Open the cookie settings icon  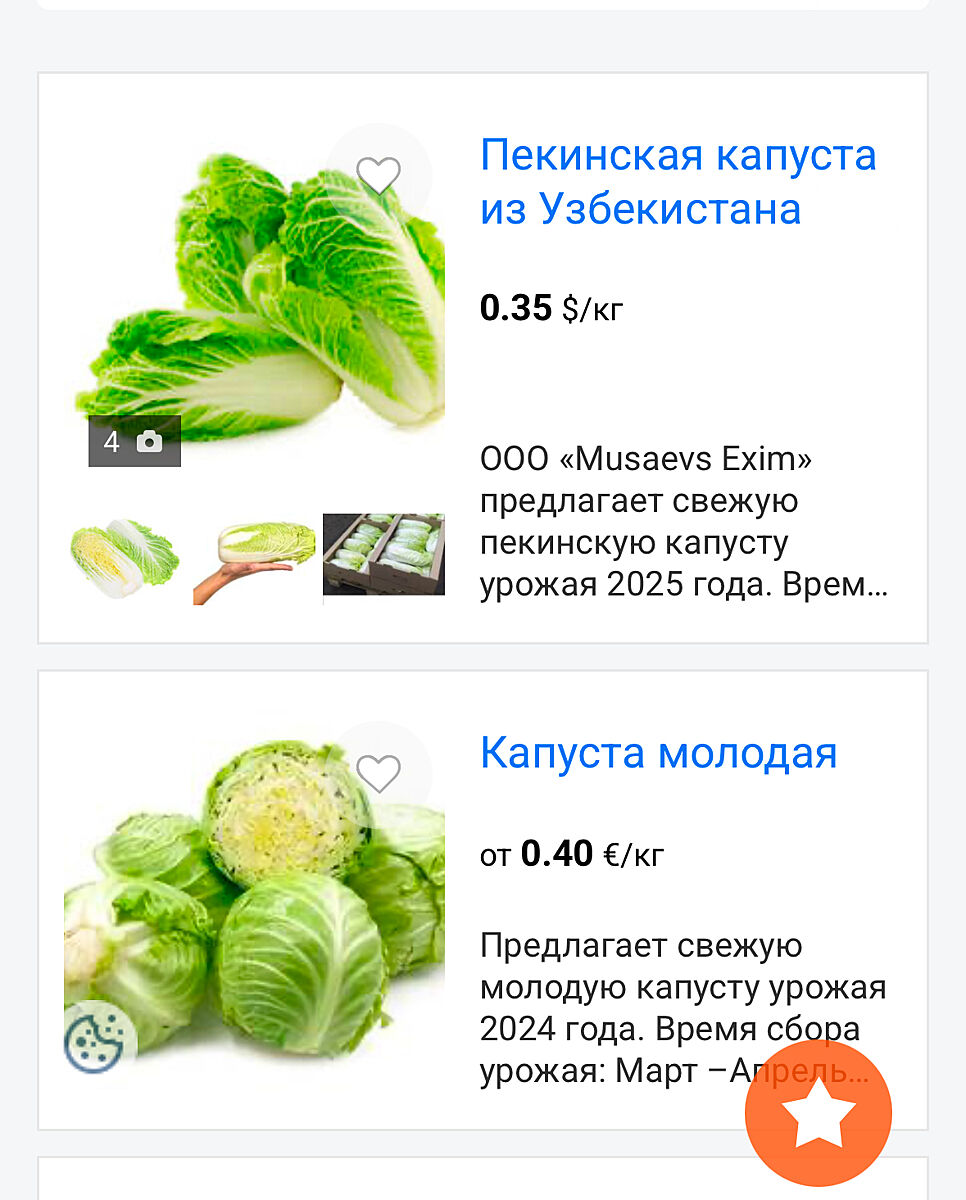point(100,1037)
